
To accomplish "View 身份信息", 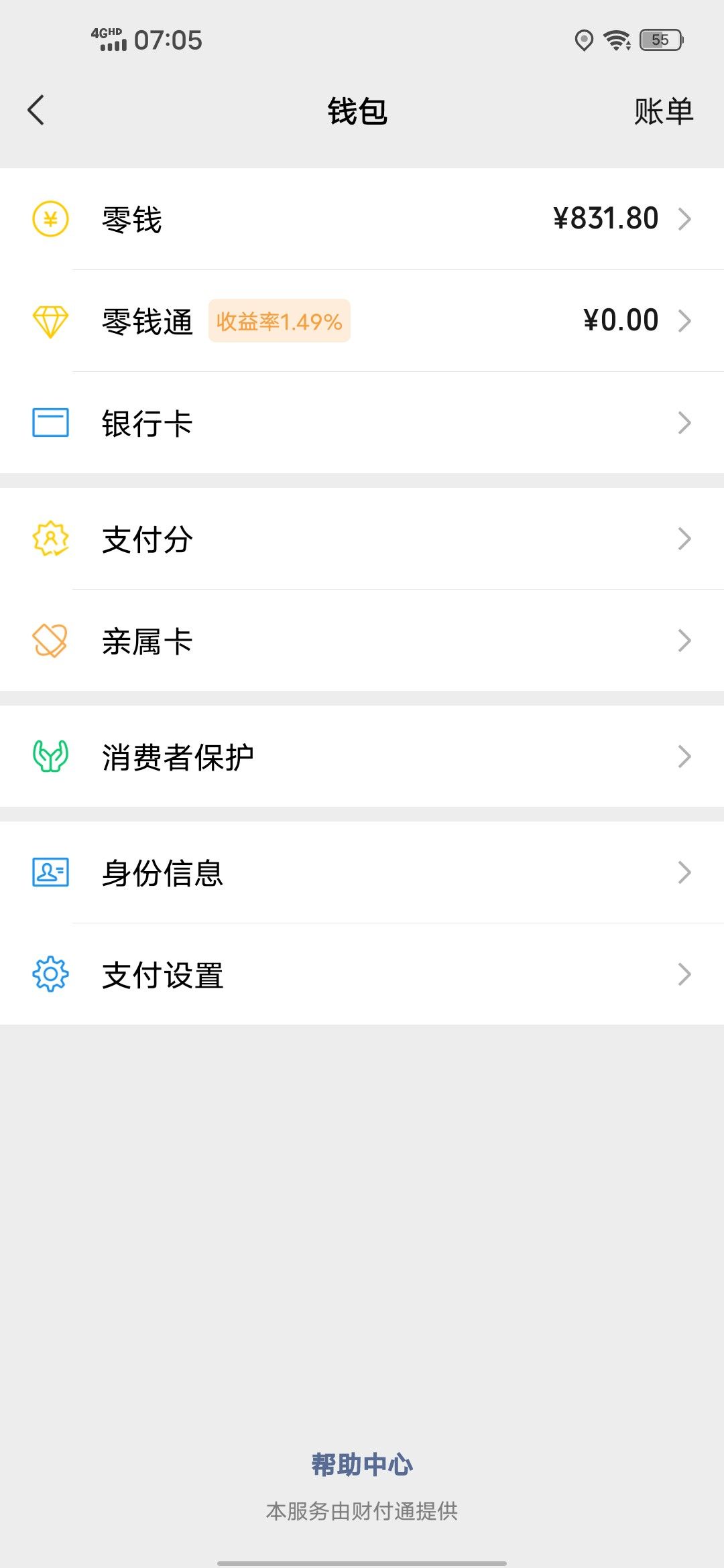I will (362, 872).
